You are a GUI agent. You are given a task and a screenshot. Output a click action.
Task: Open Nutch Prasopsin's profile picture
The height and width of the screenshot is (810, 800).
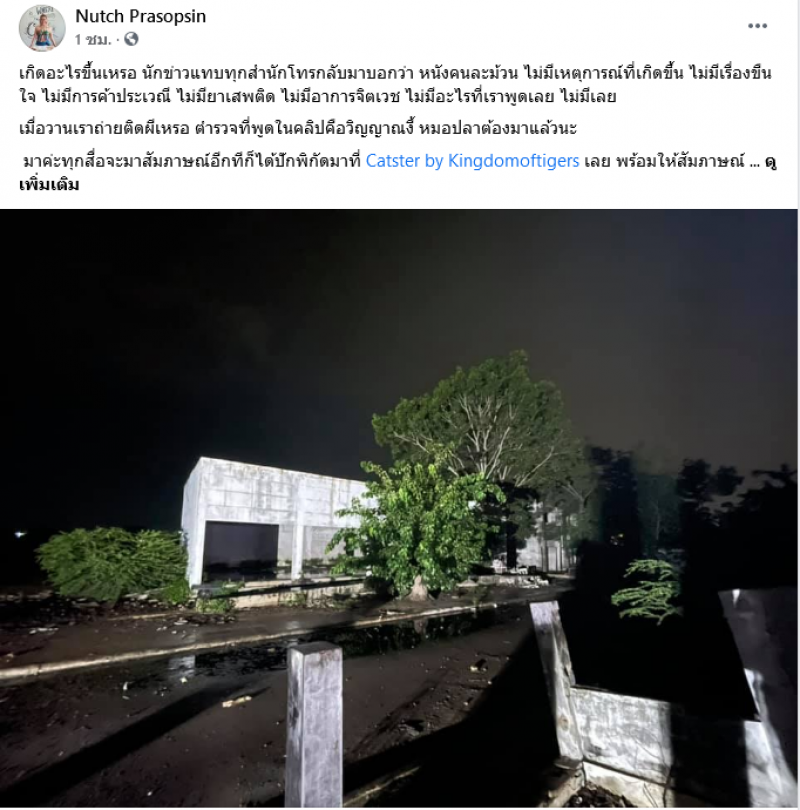42,27
